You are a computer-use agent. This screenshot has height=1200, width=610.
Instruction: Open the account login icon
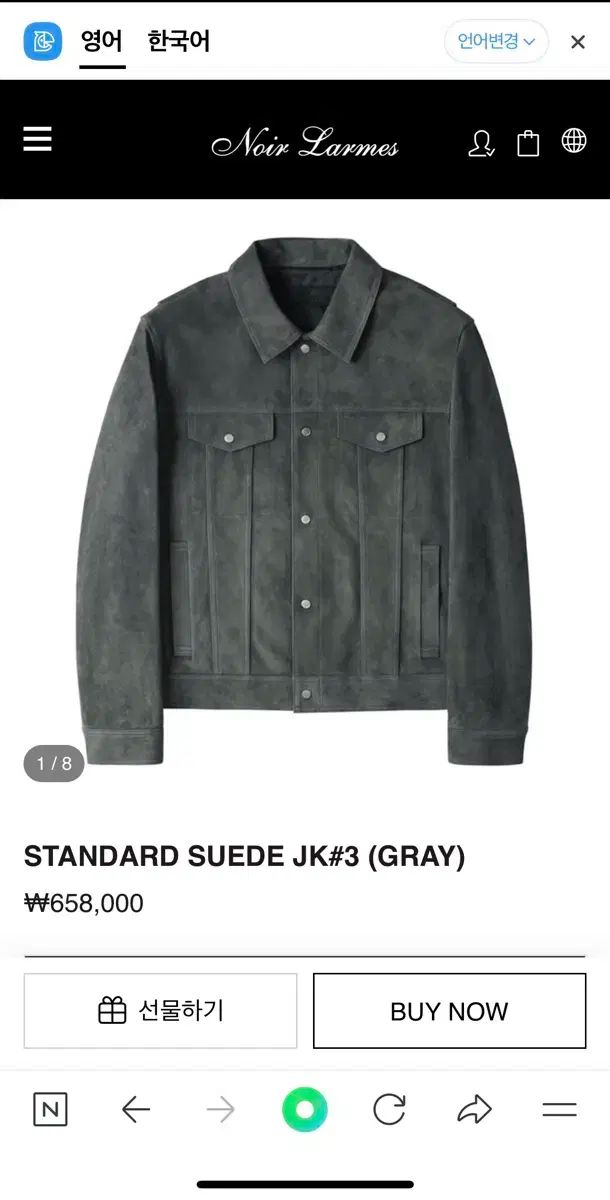coord(481,143)
